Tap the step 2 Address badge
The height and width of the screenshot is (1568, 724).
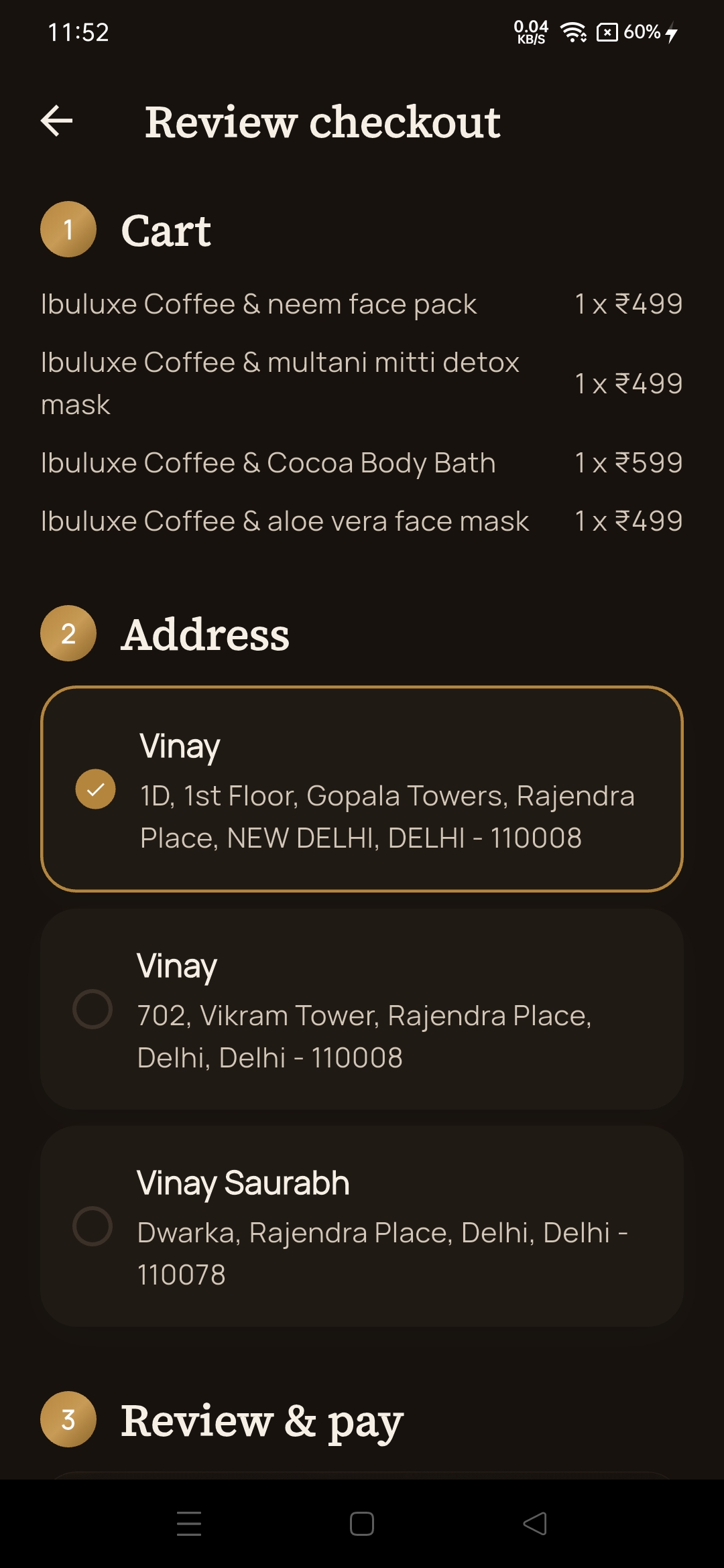(x=68, y=633)
